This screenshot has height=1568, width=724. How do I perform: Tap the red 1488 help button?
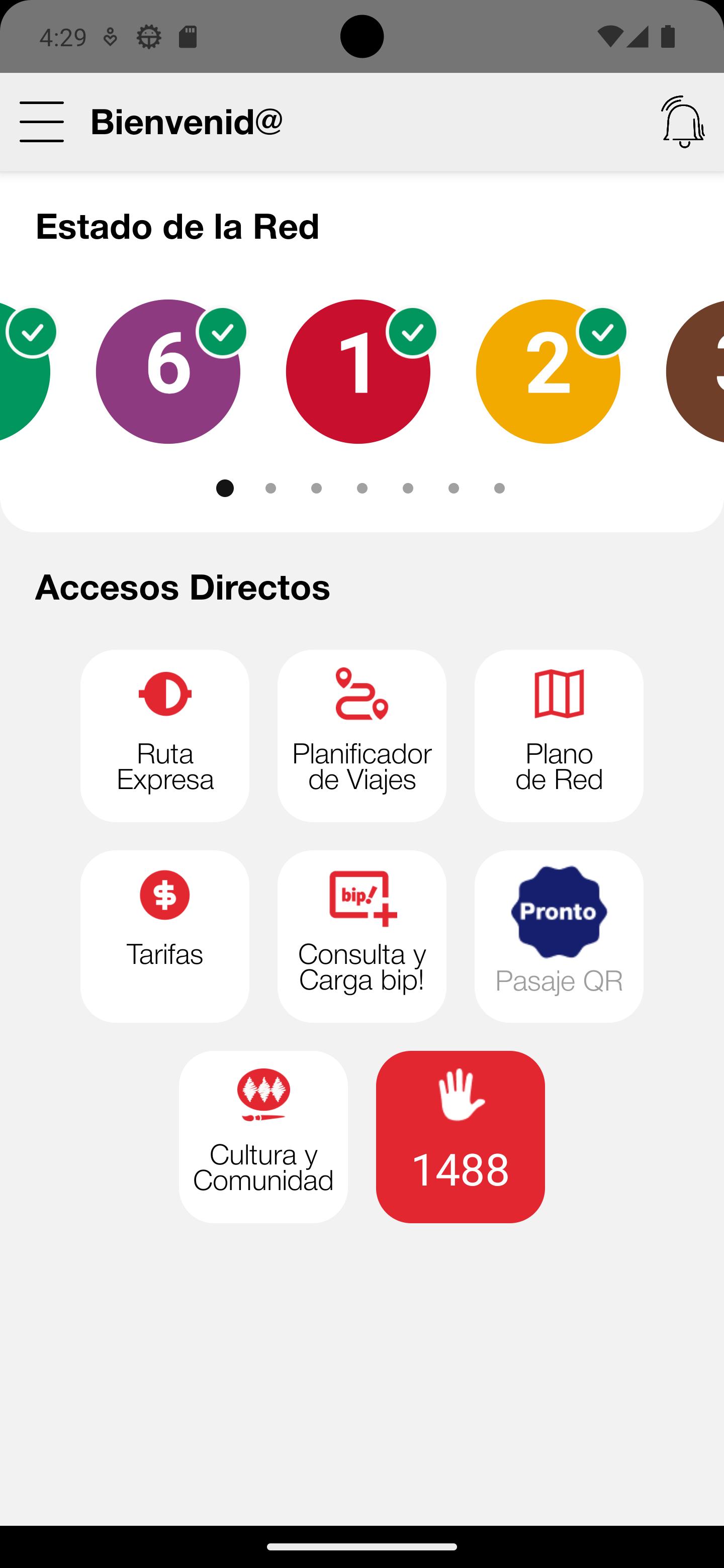coord(461,1136)
